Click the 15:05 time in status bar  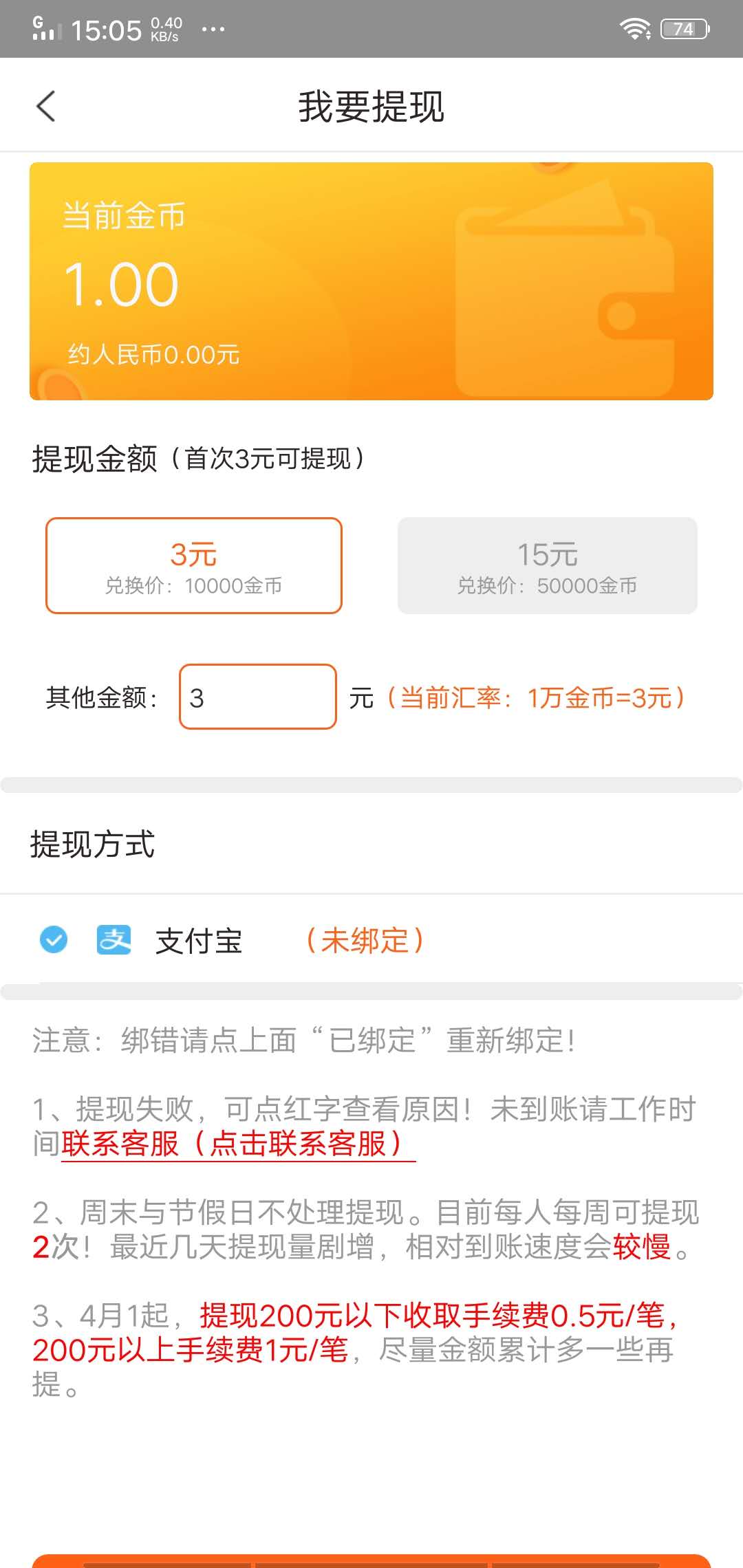pyautogui.click(x=107, y=29)
